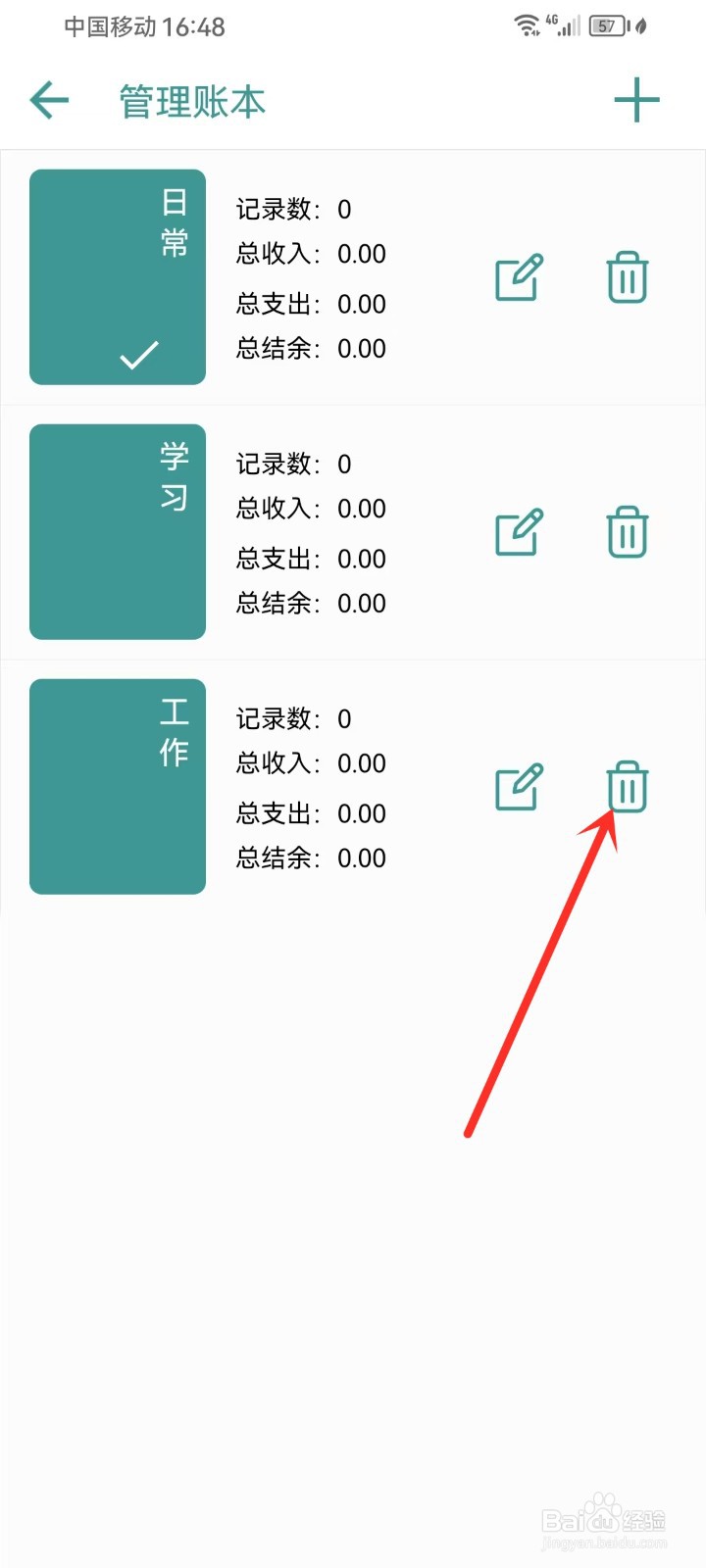This screenshot has height=1568, width=706.
Task: Edit the 学习 account book
Action: point(518,533)
